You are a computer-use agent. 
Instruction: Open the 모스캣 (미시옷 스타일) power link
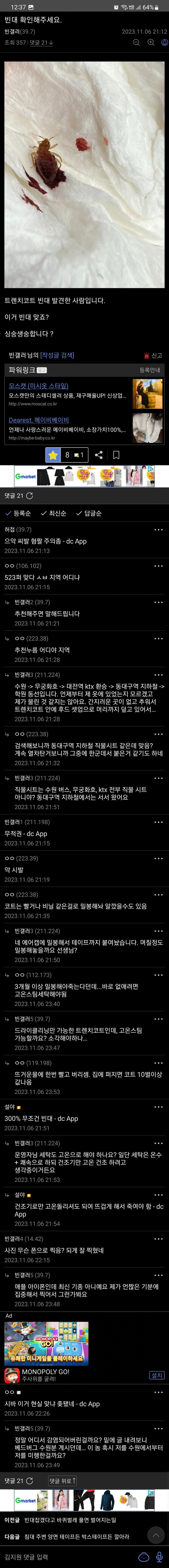38,386
